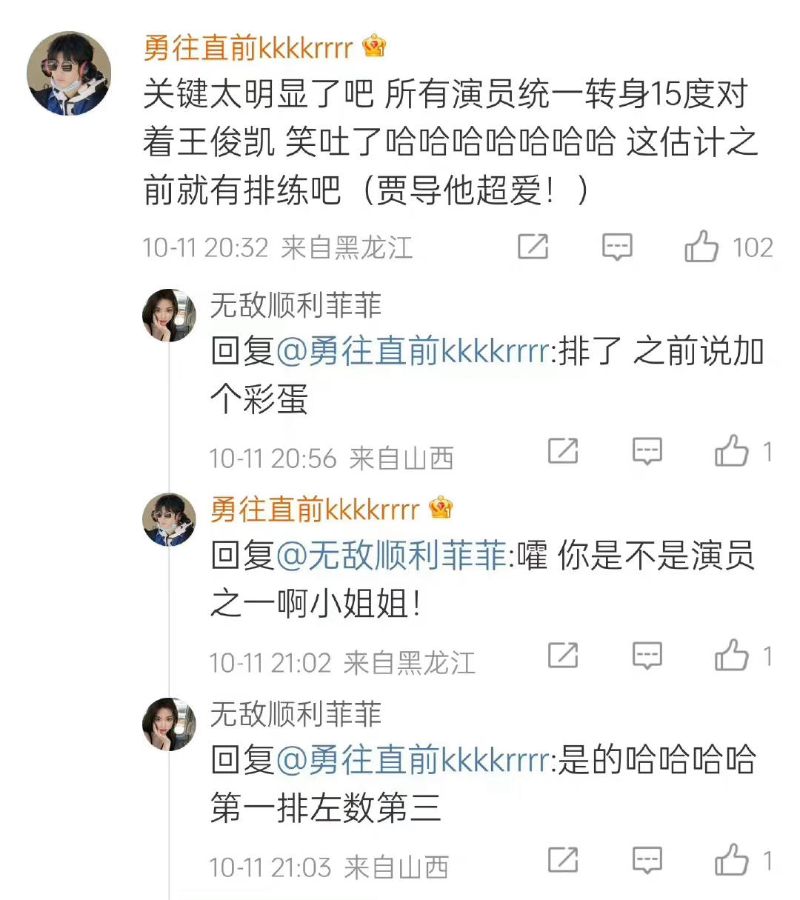Image resolution: width=800 pixels, height=900 pixels.
Task: Tap comment icon on the 21:02 reply
Action: 648,656
